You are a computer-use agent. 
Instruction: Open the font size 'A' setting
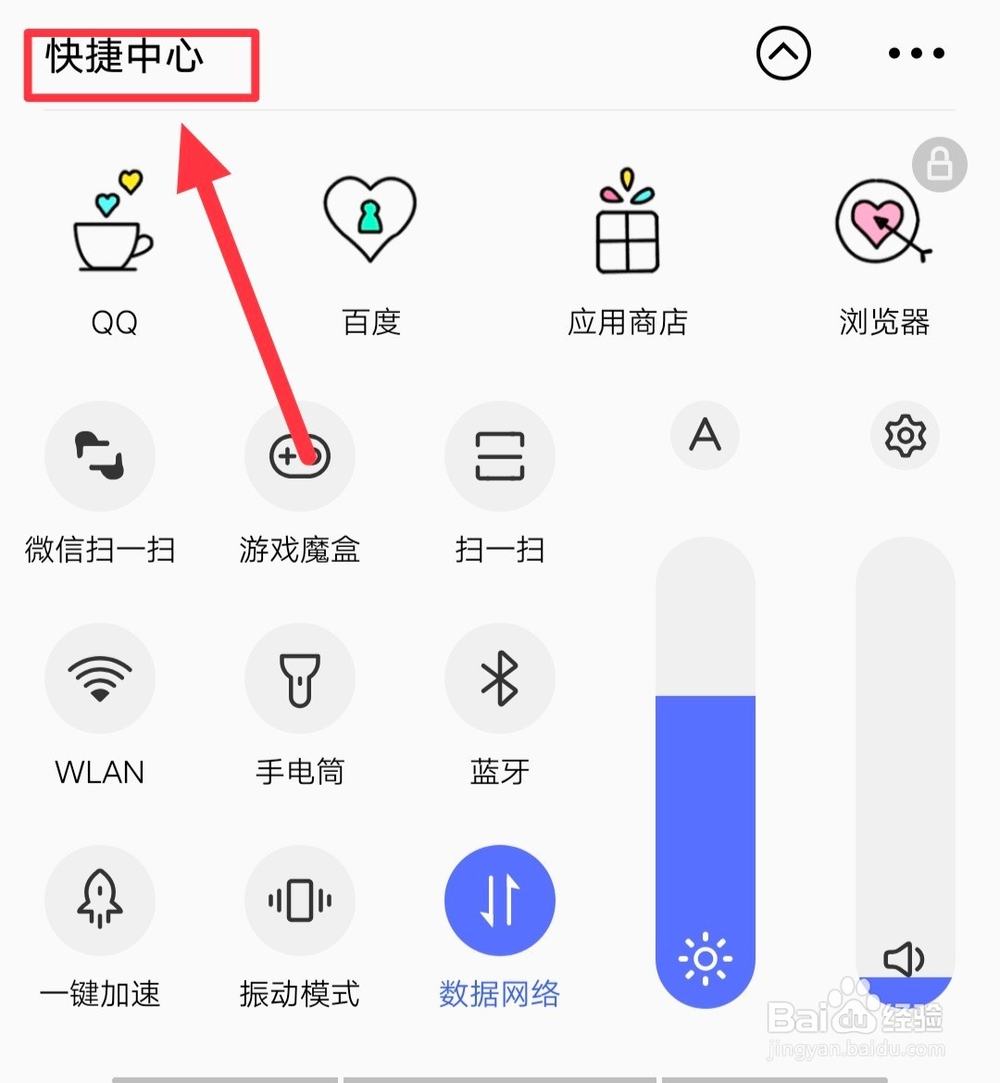(x=705, y=435)
